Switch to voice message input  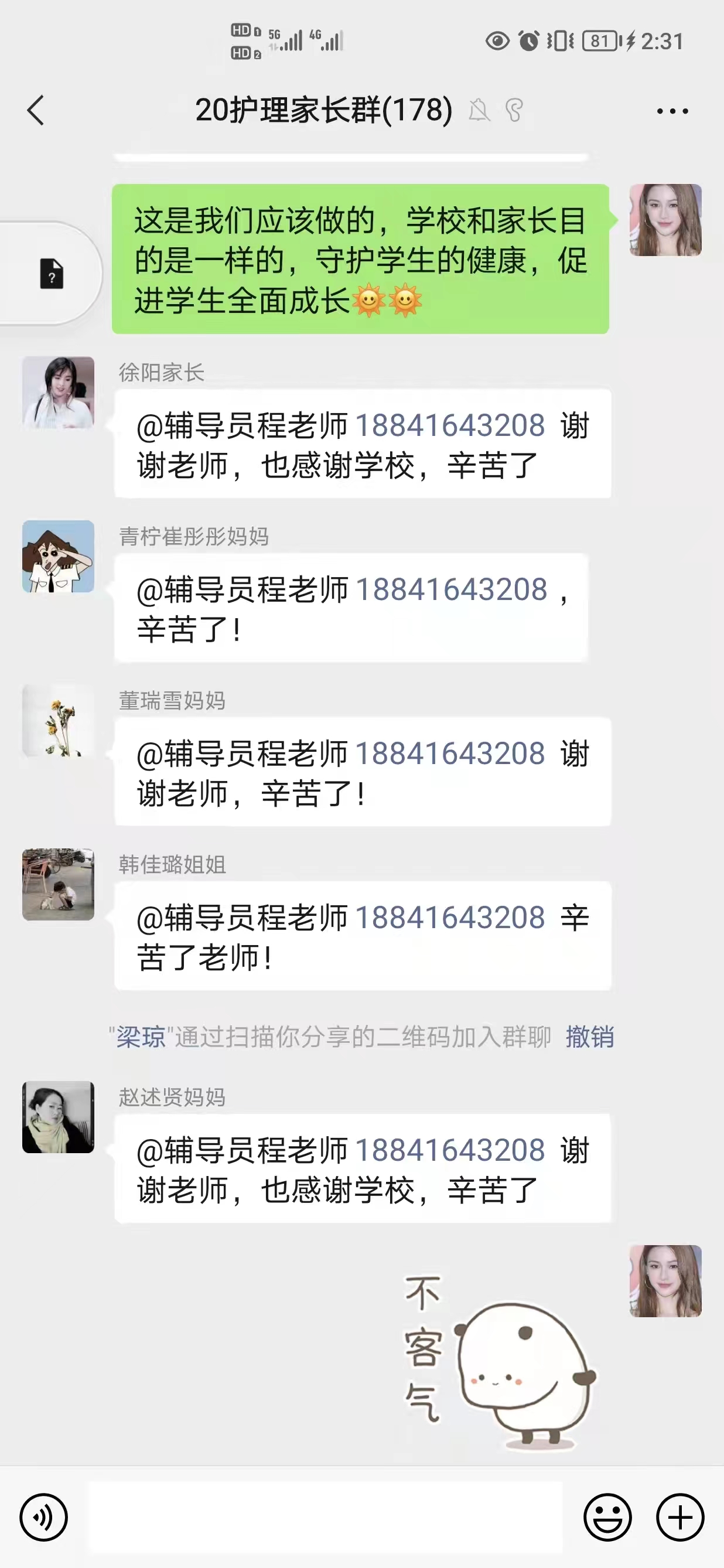(44, 1518)
